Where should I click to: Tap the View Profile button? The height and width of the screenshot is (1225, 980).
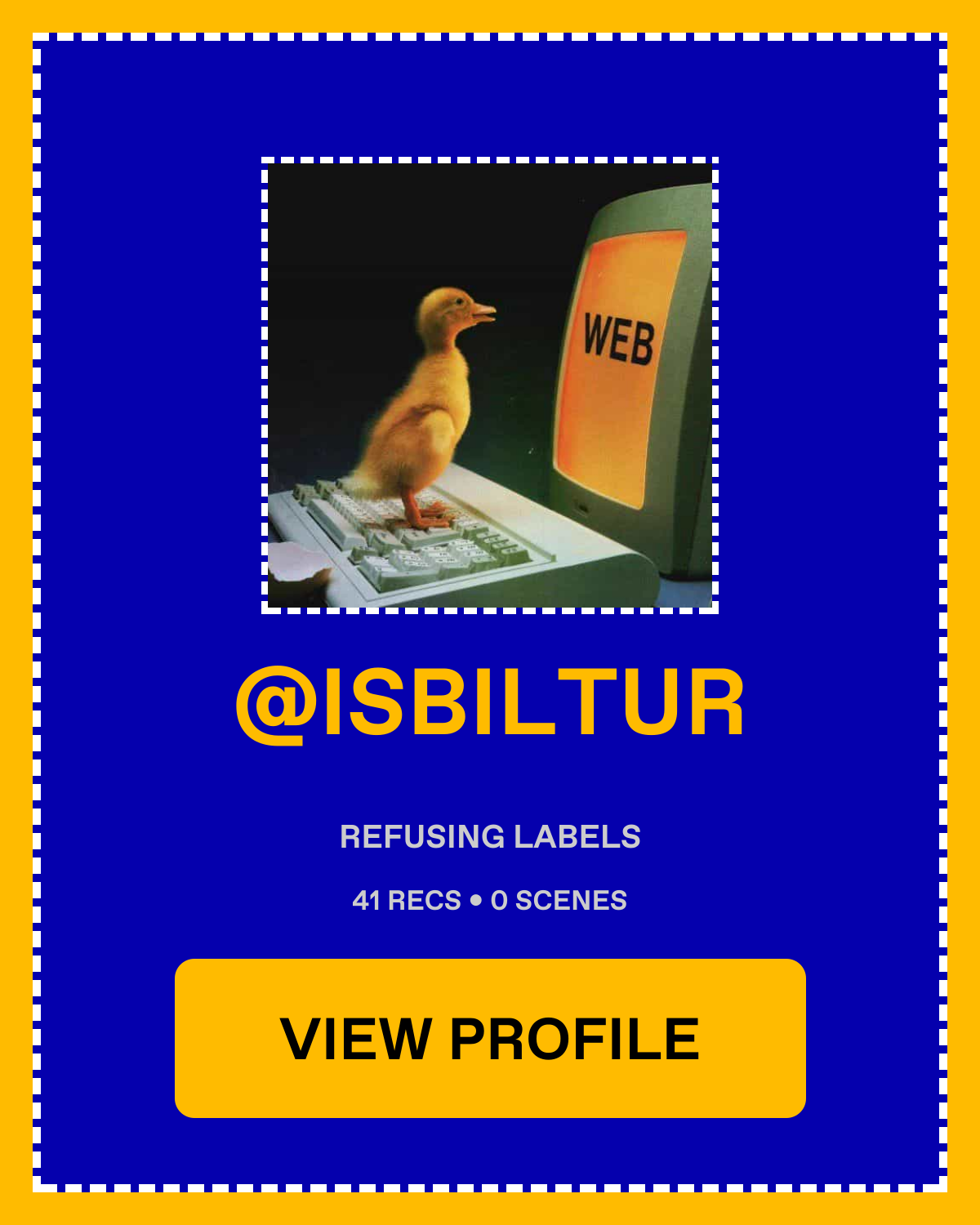(490, 1038)
